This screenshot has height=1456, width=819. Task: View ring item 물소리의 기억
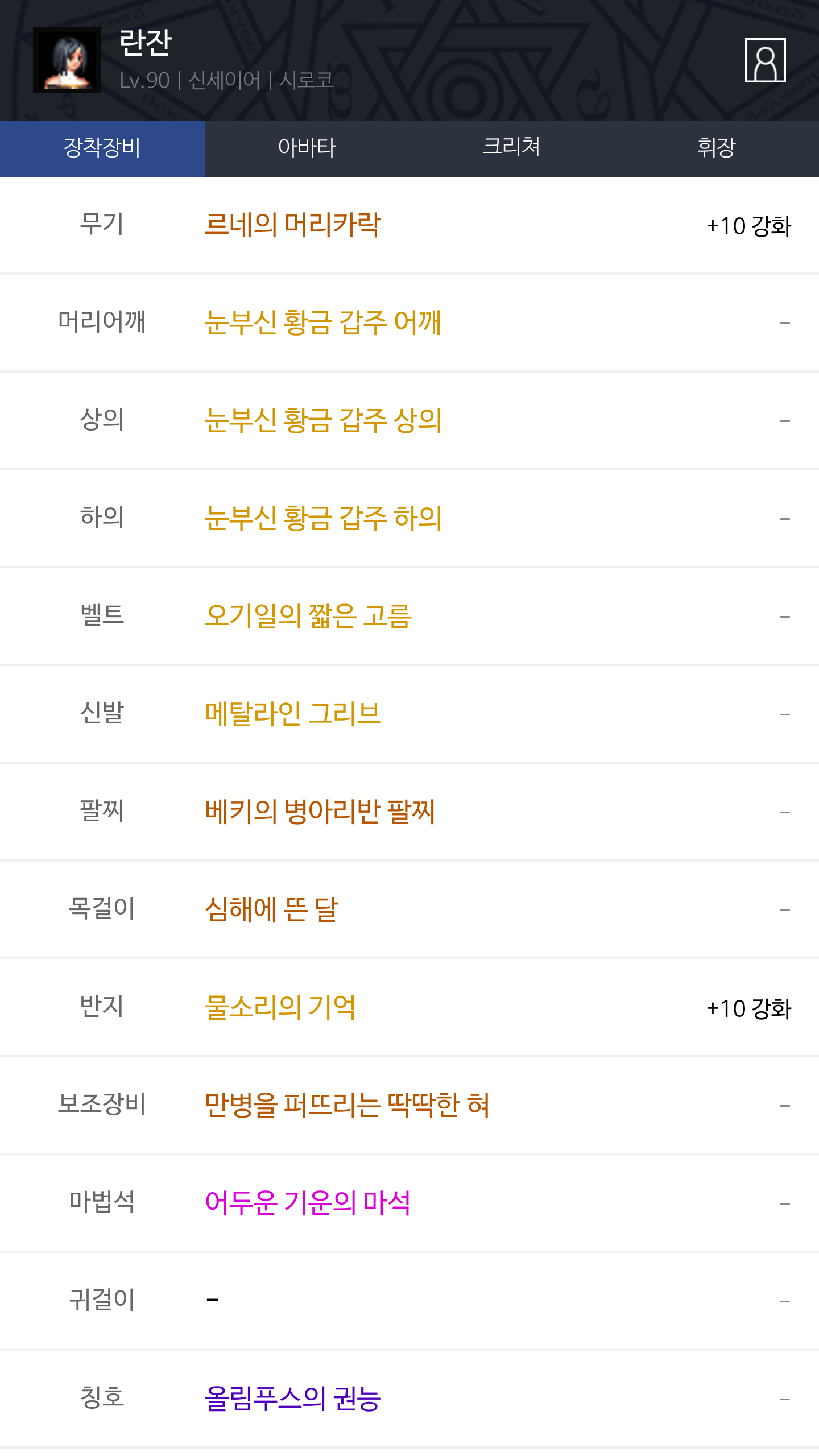[x=280, y=1007]
